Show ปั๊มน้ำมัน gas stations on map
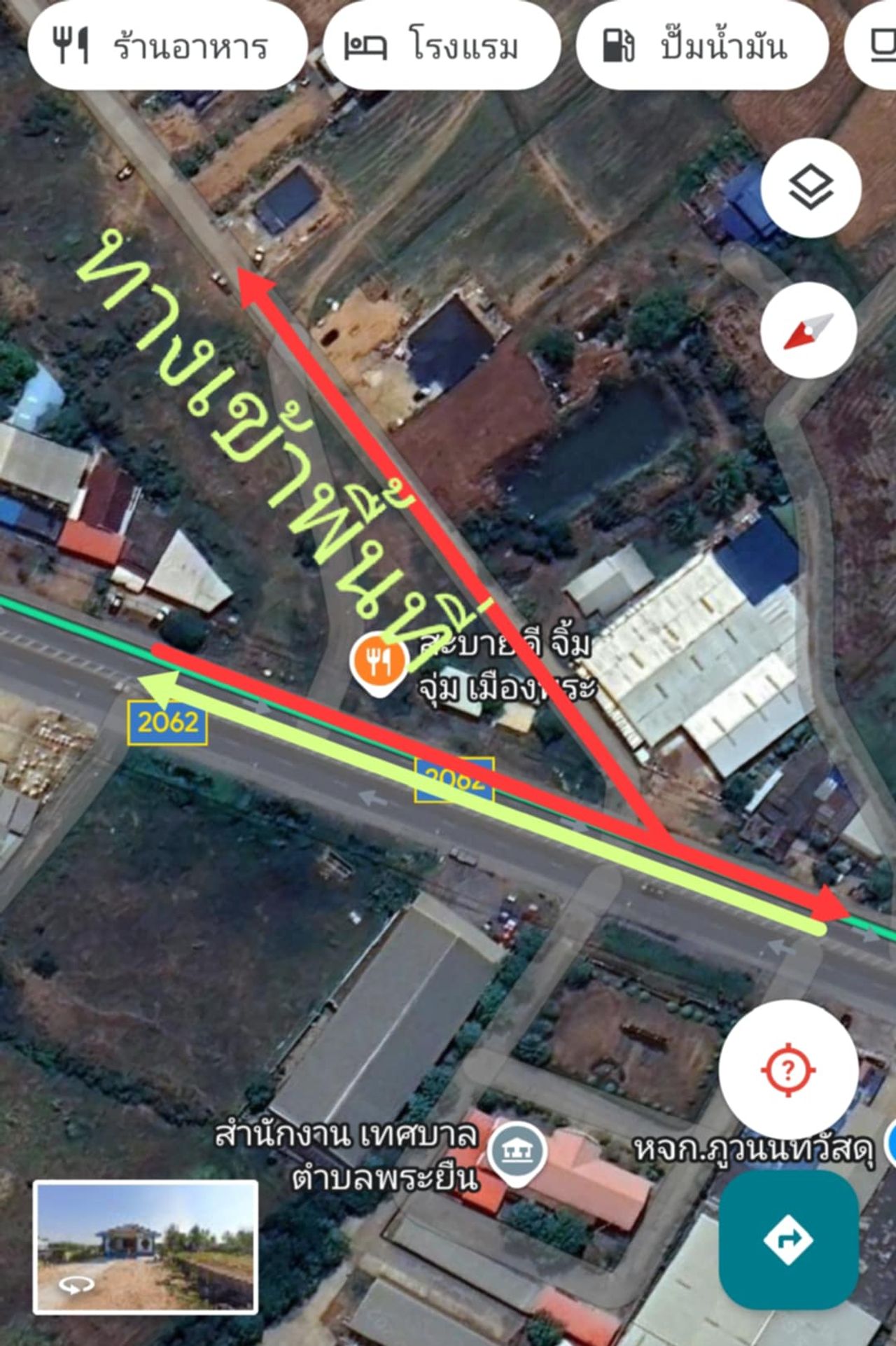Viewport: 896px width, 1346px height. [x=701, y=46]
